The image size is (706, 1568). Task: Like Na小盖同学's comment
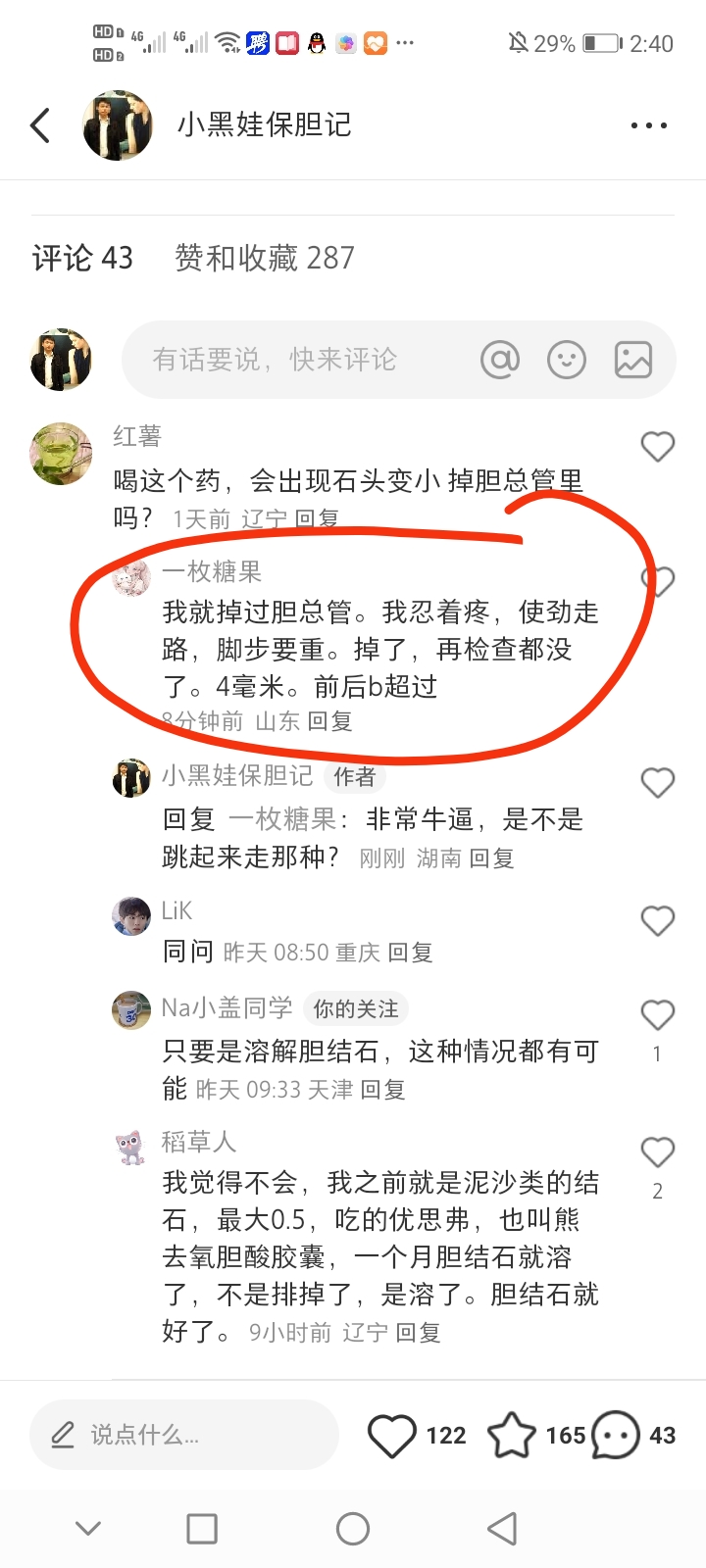[657, 1016]
